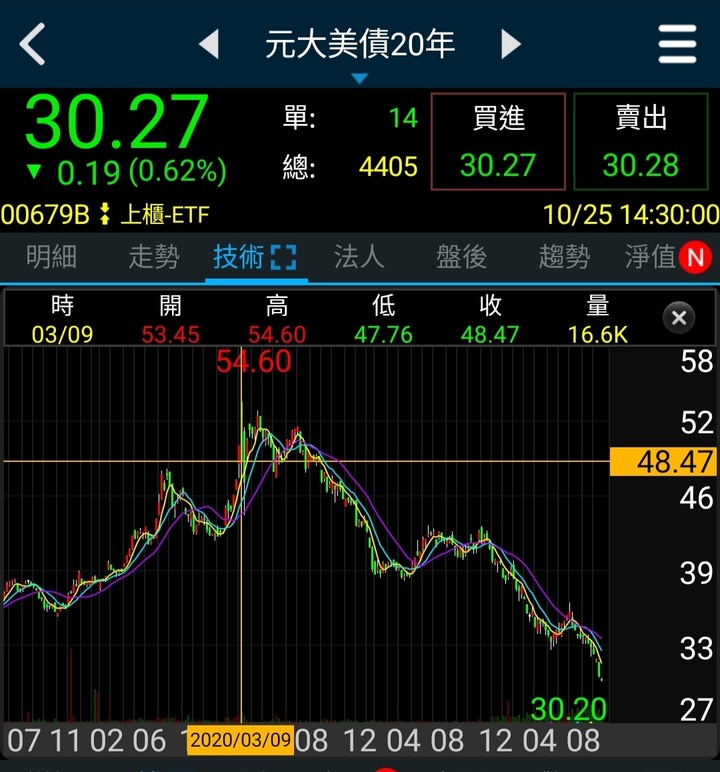Switch to the 走勢 tab
The image size is (720, 772).
(x=154, y=257)
